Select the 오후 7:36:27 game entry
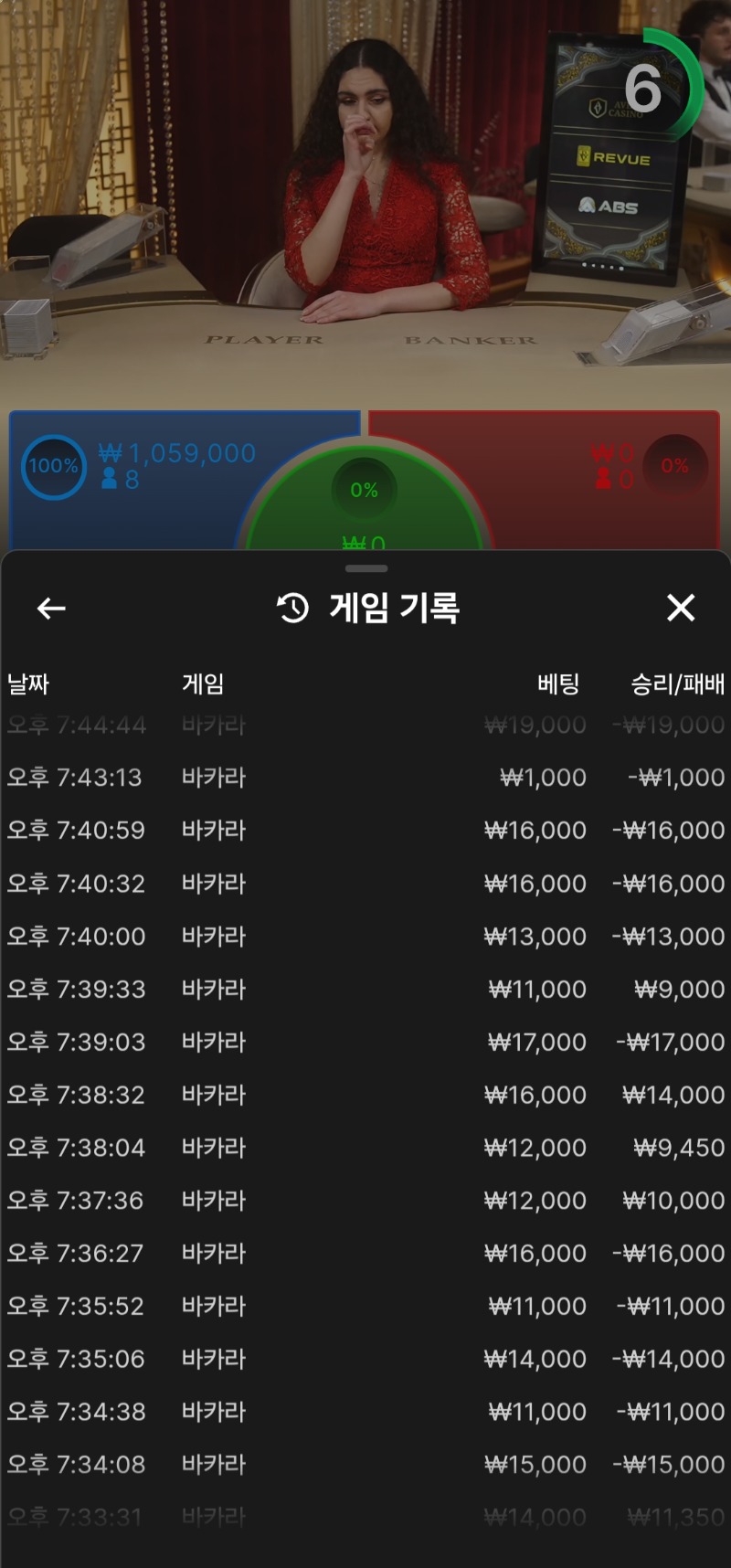731x1568 pixels. 365,1254
